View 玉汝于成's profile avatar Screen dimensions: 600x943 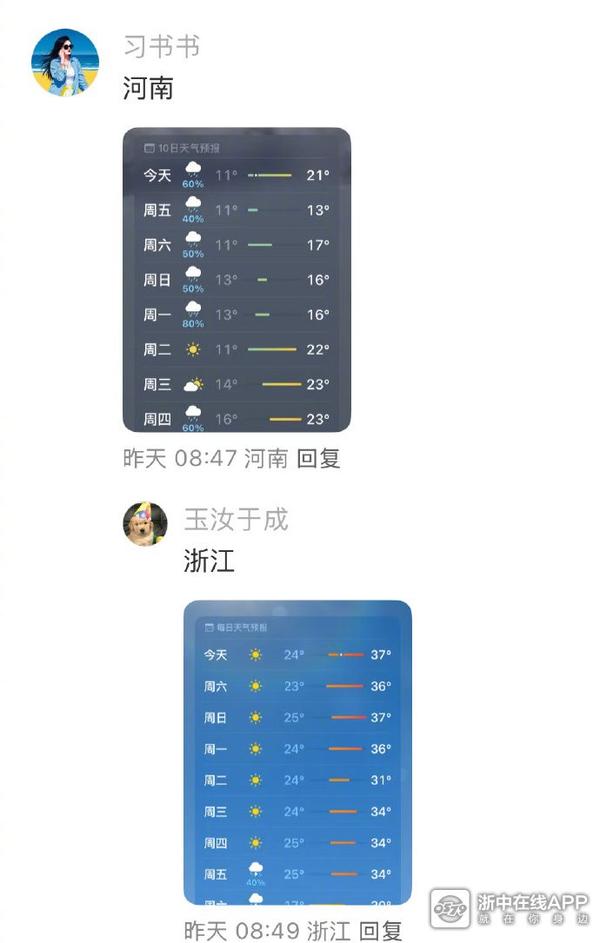pos(145,524)
